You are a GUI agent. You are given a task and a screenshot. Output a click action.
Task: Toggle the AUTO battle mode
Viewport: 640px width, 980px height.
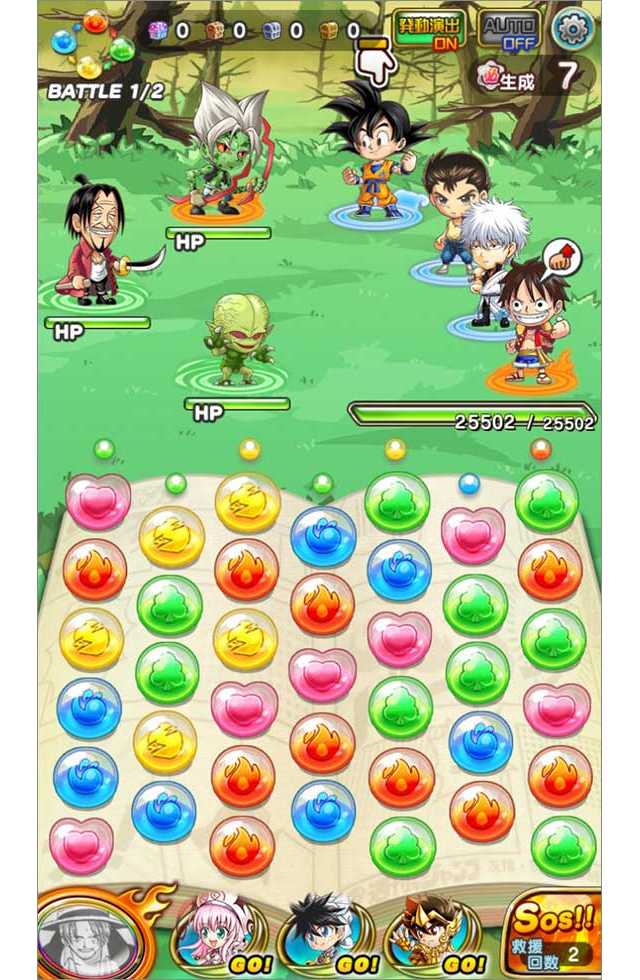click(x=508, y=29)
